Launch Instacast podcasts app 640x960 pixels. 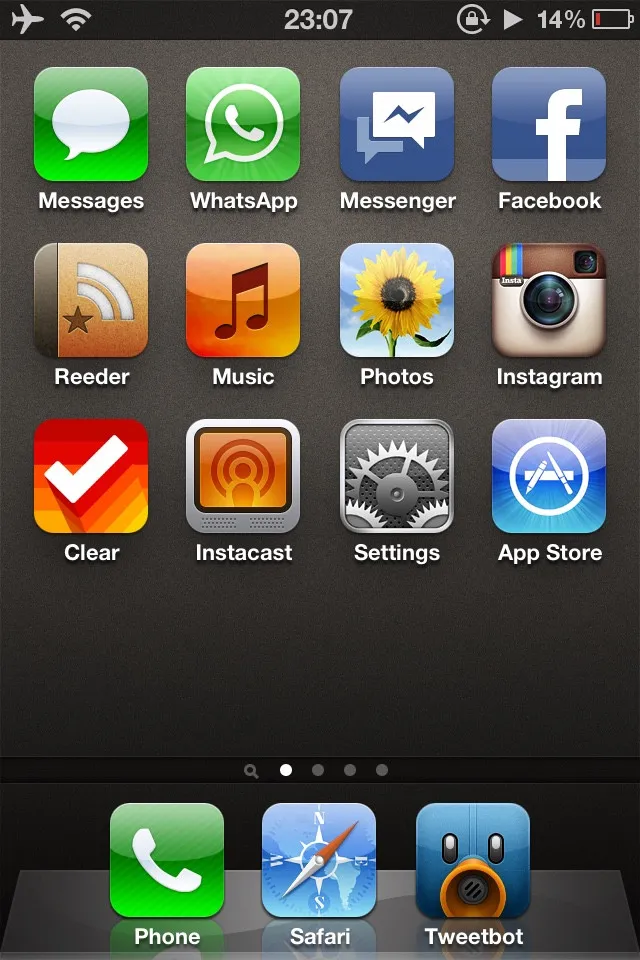[x=243, y=477]
